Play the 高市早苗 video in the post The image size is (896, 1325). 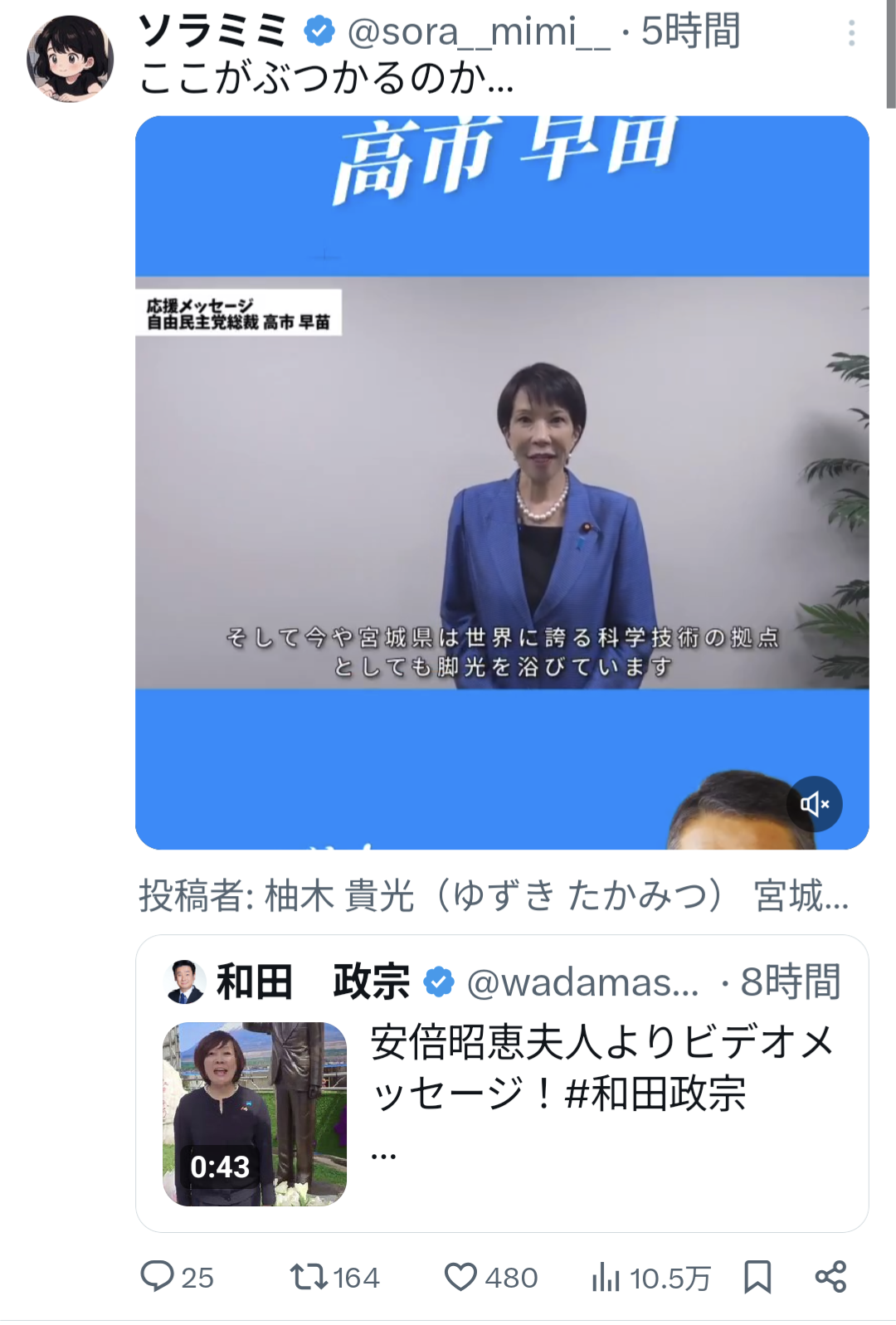(501, 481)
